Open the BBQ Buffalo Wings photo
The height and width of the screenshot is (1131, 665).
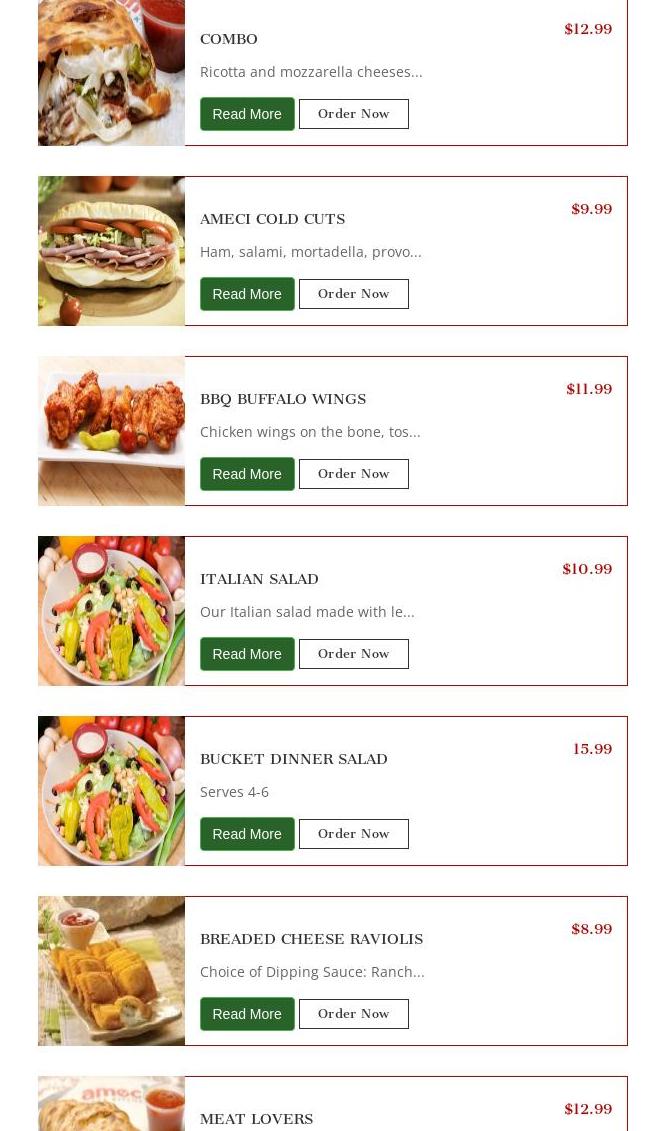[112, 431]
